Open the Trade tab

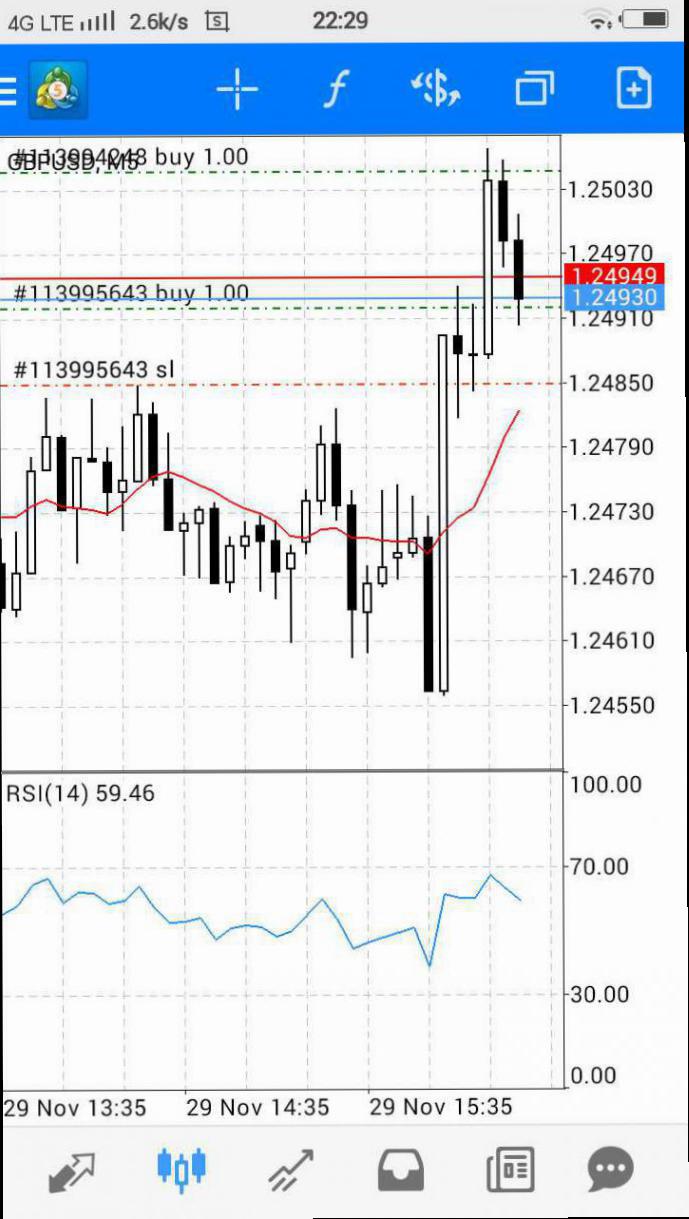click(x=290, y=1170)
